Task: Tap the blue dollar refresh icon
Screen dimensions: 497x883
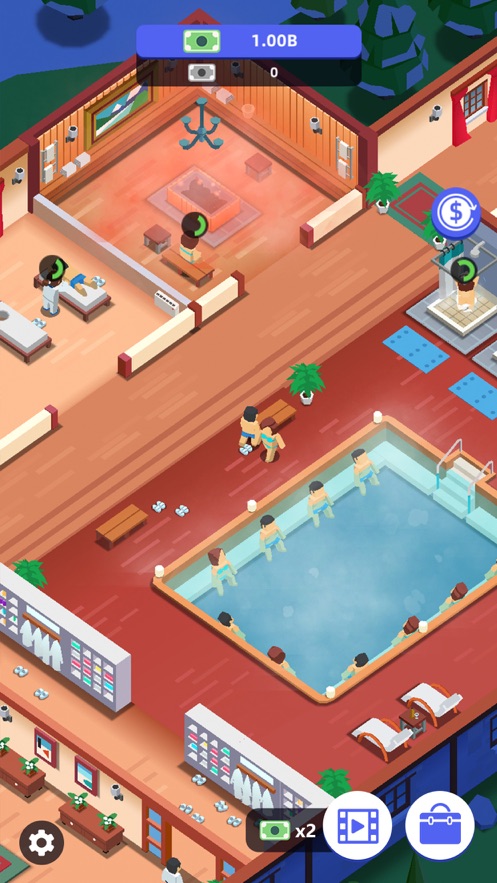Action: (x=456, y=214)
